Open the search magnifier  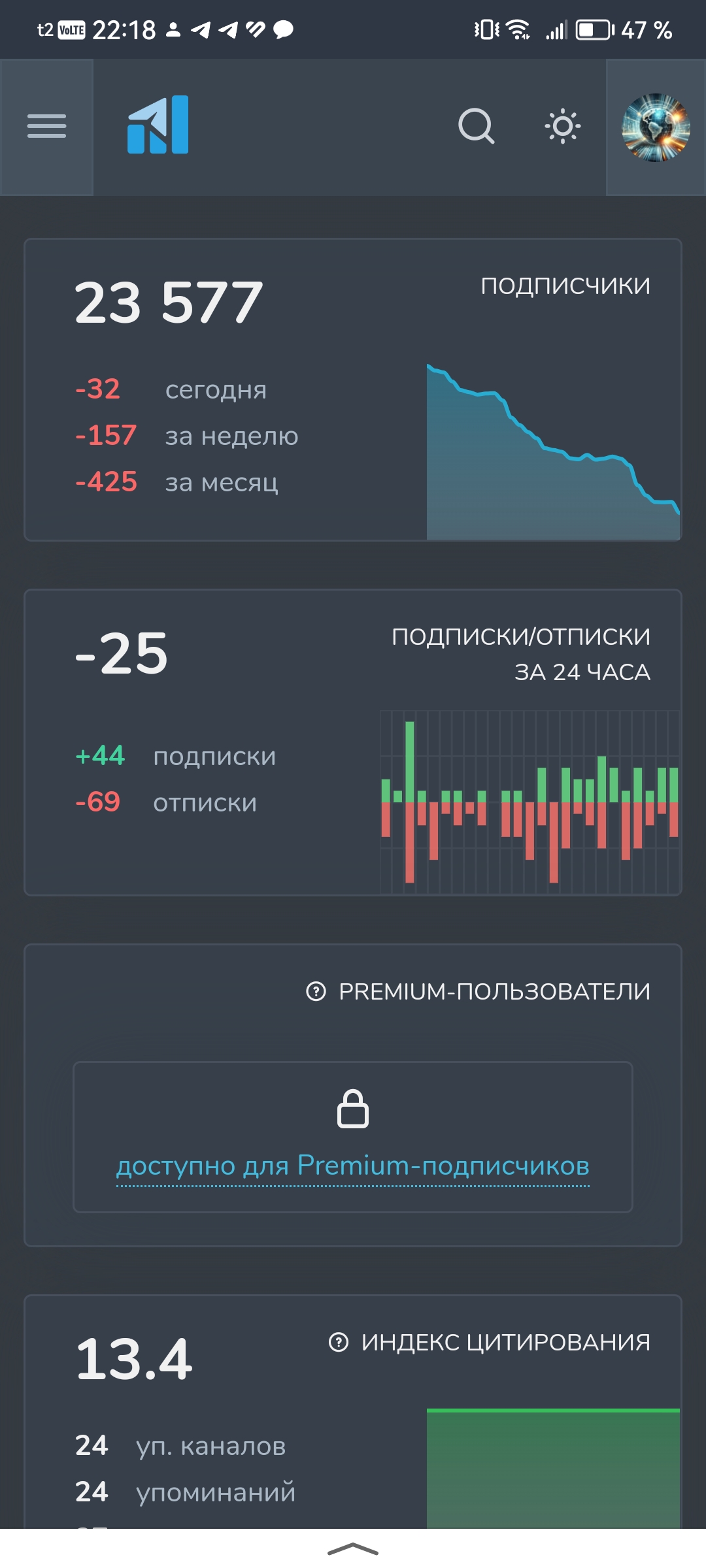(x=476, y=126)
